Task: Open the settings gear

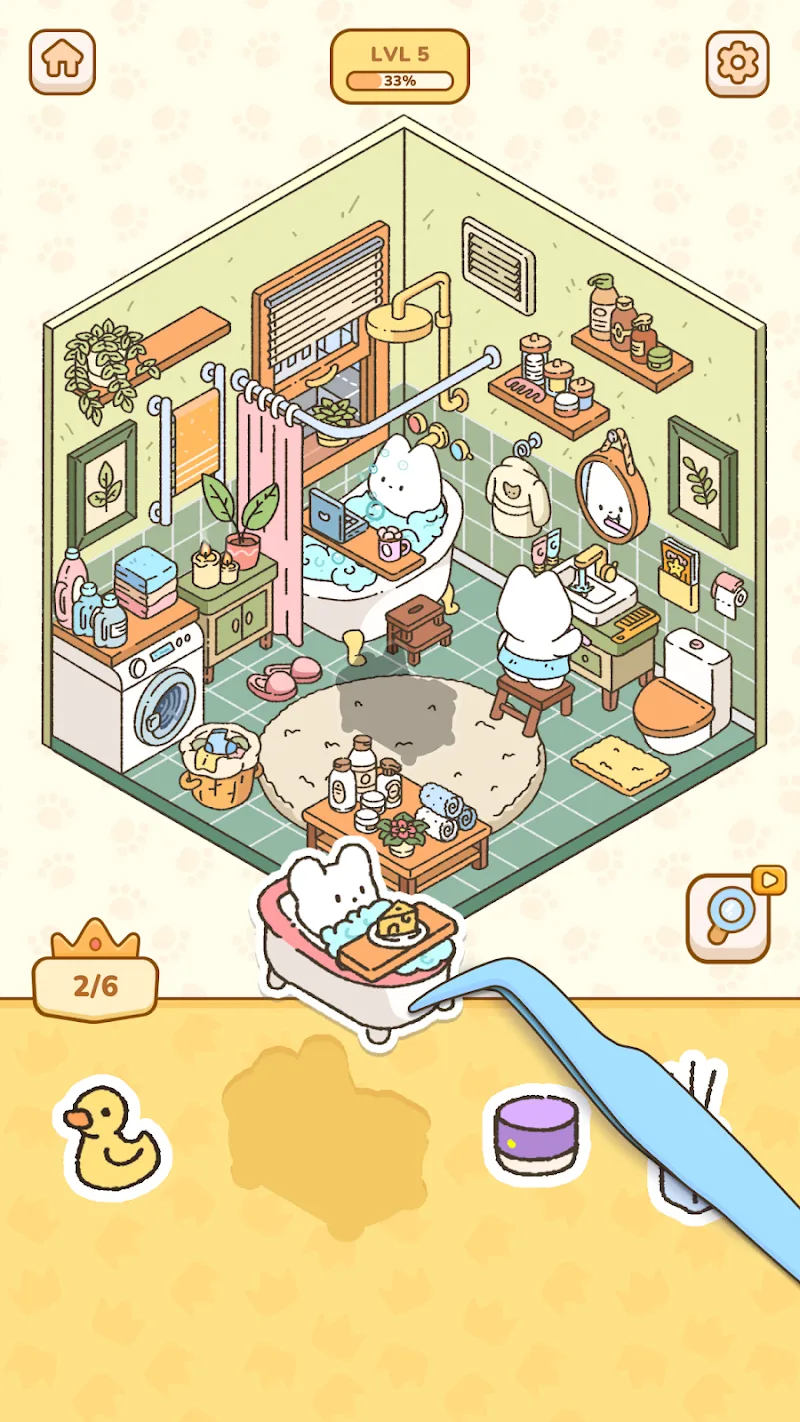Action: click(737, 64)
